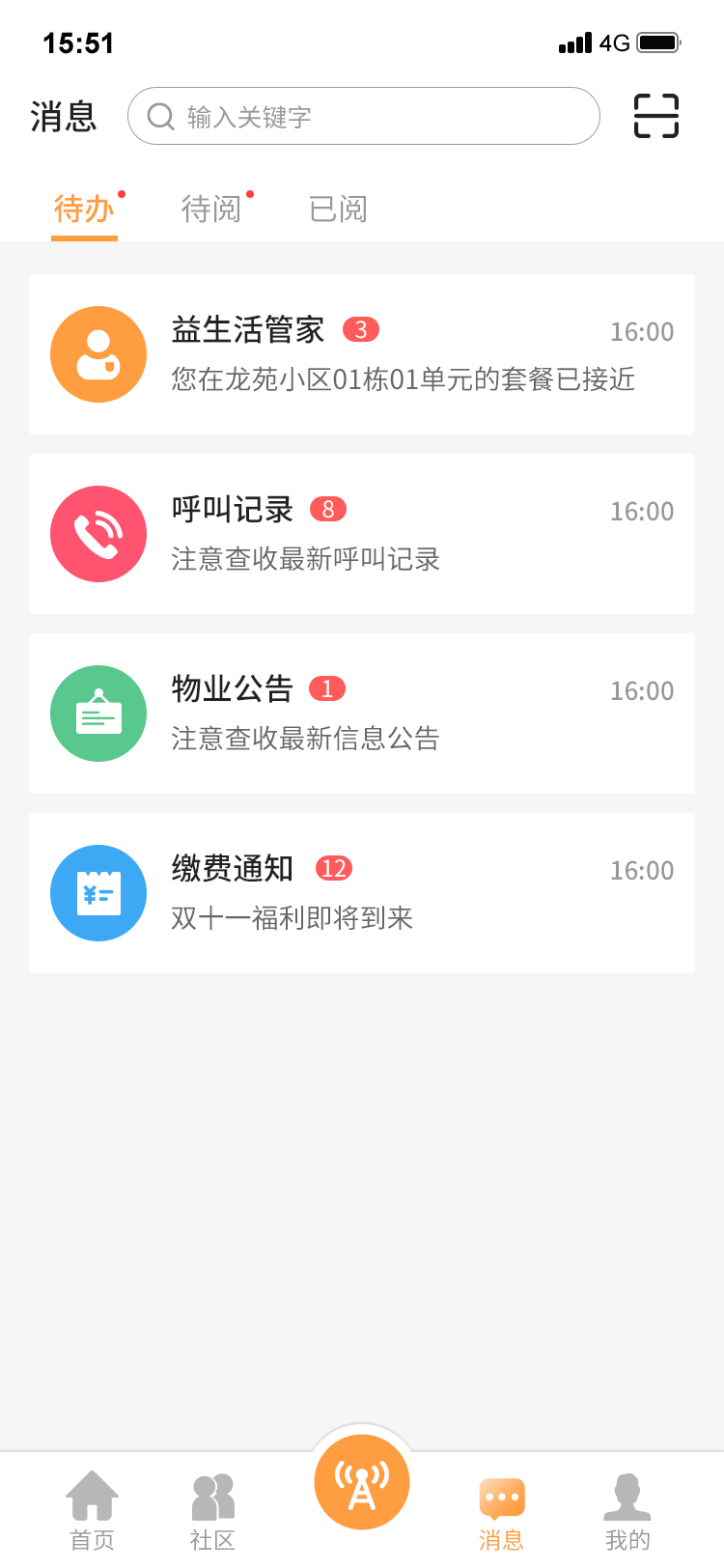This screenshot has height=1568, width=724.
Task: Go to the 首页 tab
Action: pyautogui.click(x=93, y=1510)
